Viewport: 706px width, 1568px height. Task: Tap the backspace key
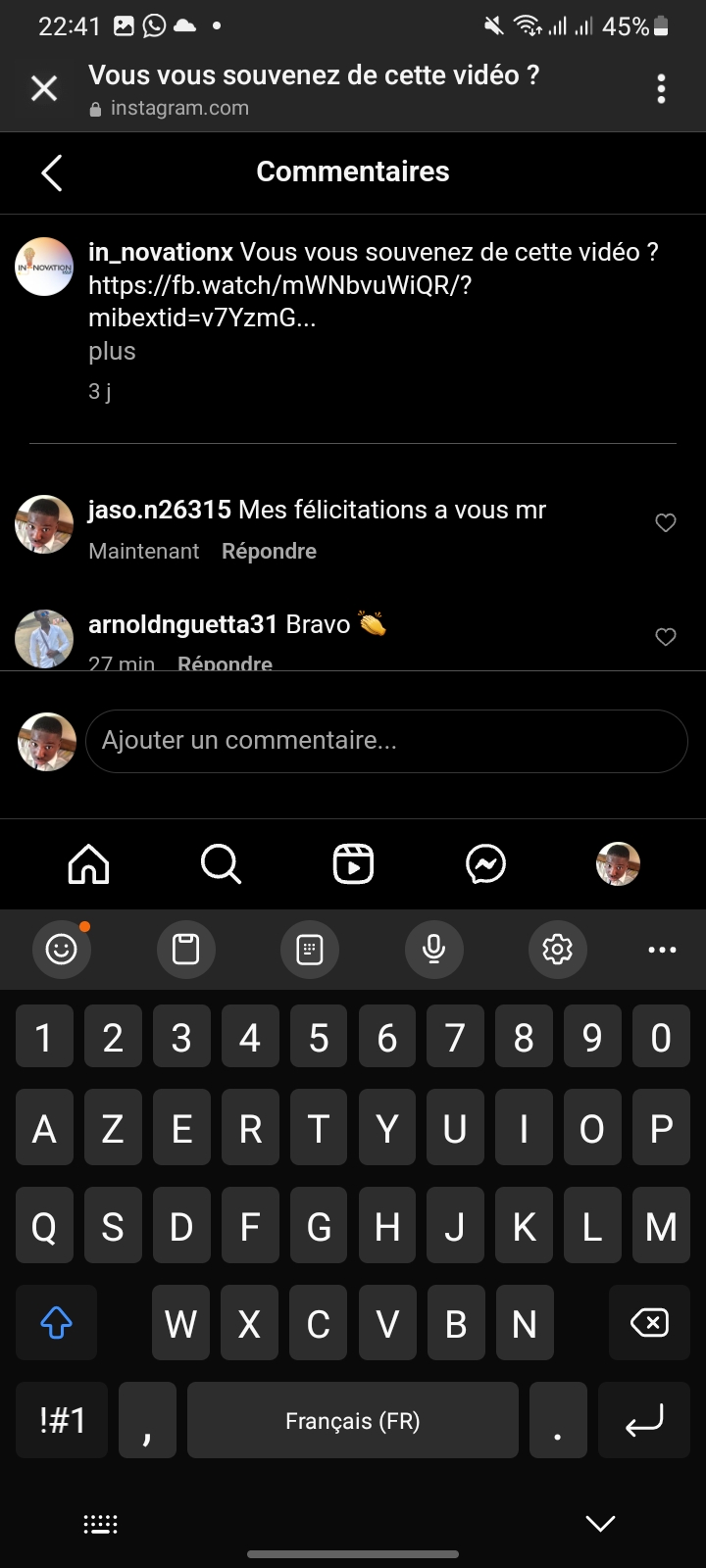click(648, 1323)
